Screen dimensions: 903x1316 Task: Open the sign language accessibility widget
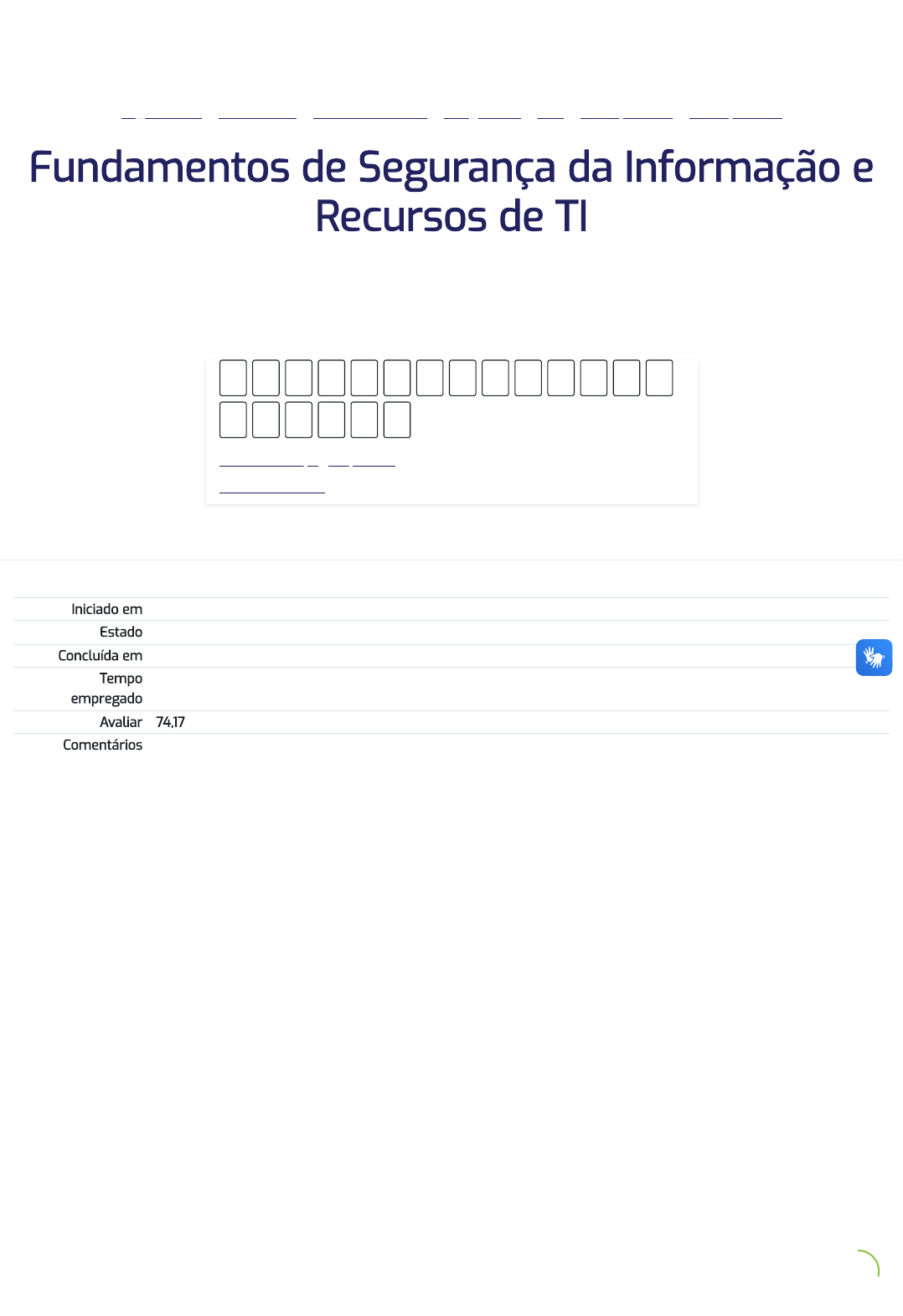click(874, 658)
